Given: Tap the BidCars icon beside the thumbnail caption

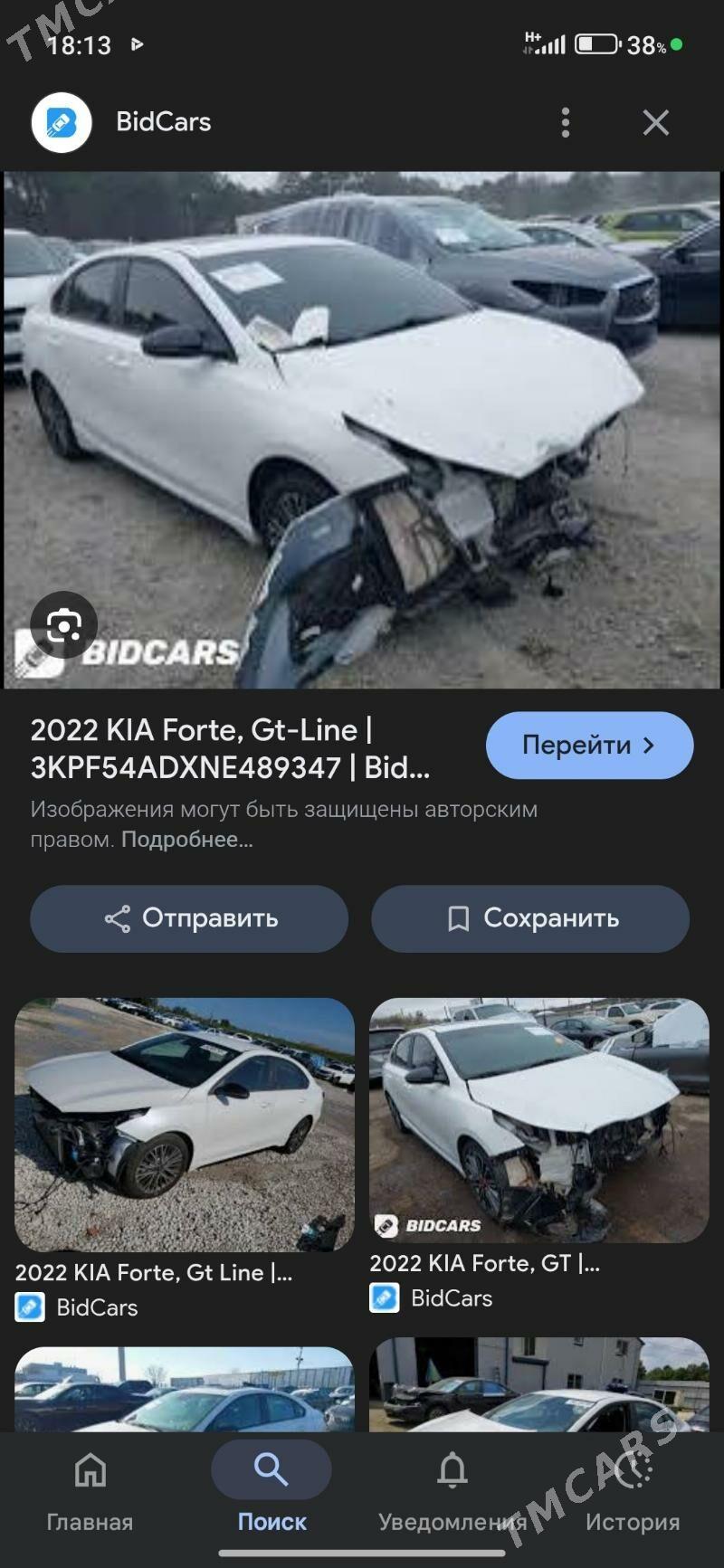Looking at the screenshot, I should (x=30, y=1307).
